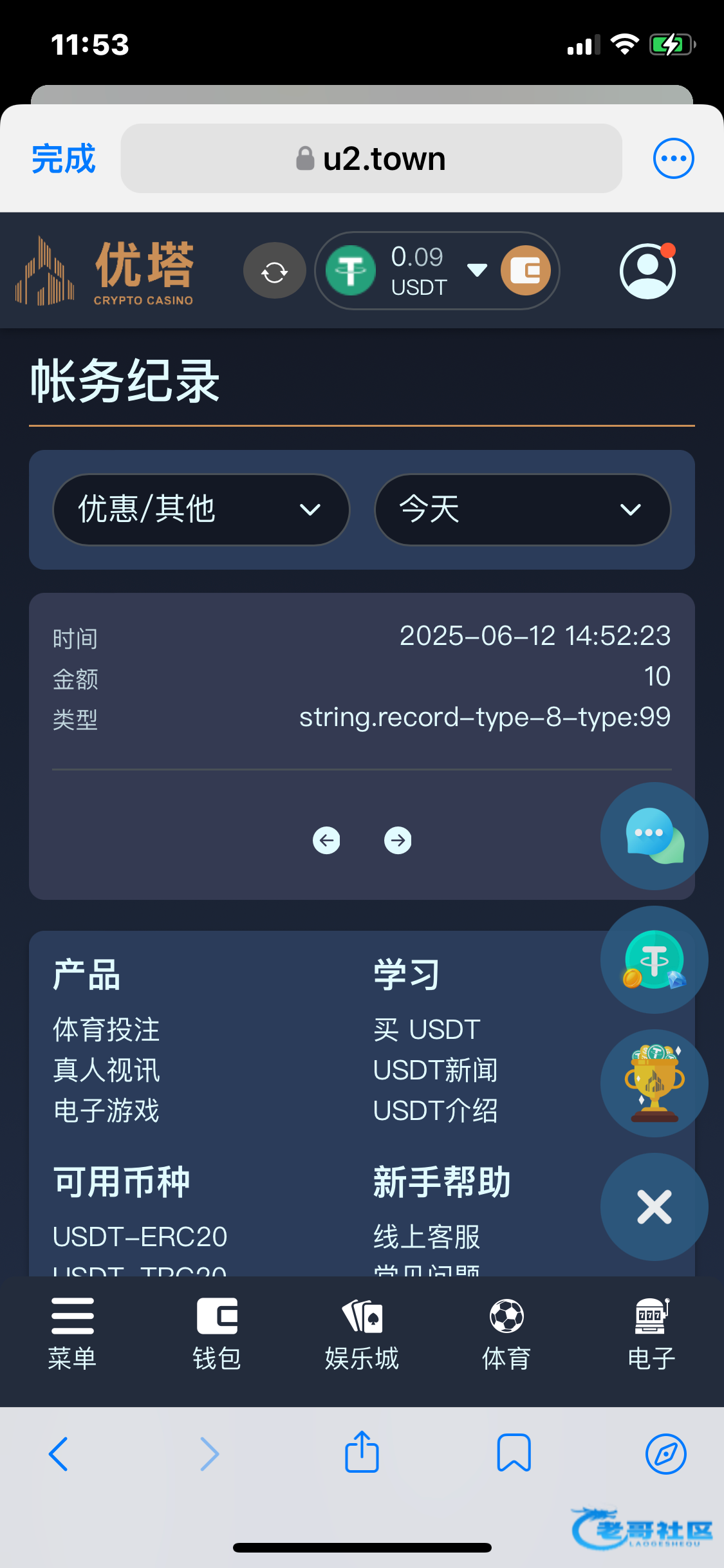Go to the next page of records
This screenshot has width=724, height=1568.
tap(398, 840)
